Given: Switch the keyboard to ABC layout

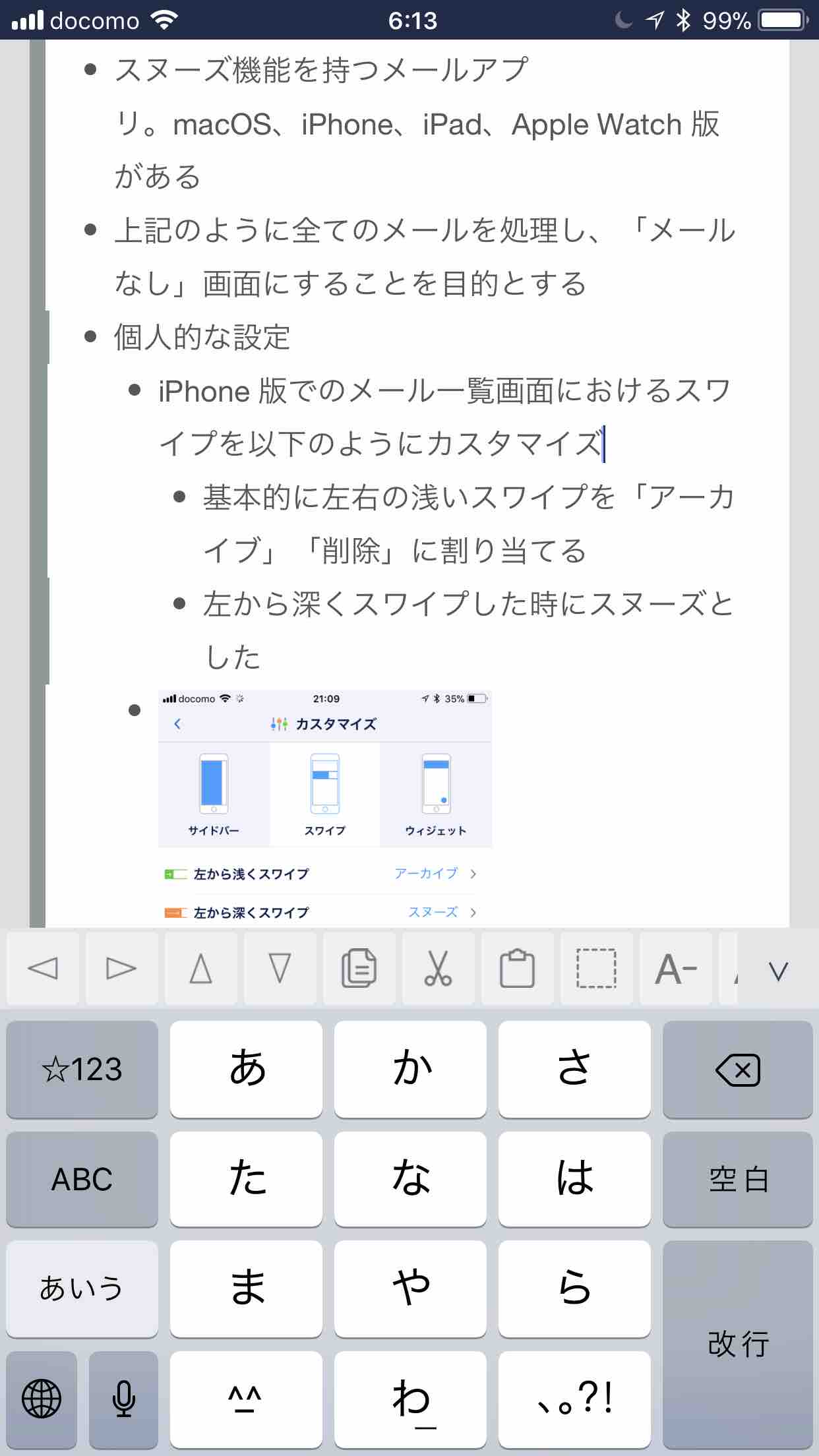Looking at the screenshot, I should point(82,1180).
